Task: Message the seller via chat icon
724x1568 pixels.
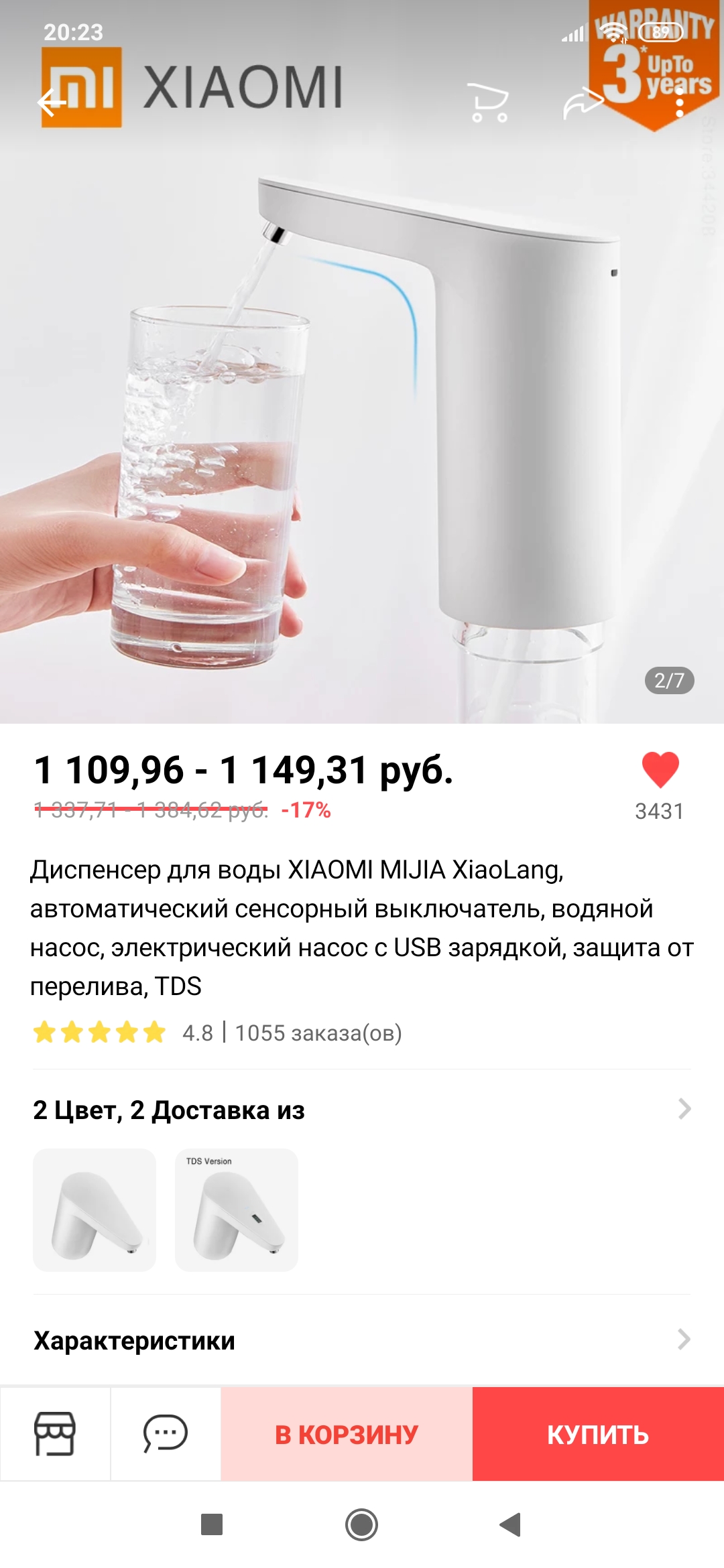Action: pos(166,1434)
